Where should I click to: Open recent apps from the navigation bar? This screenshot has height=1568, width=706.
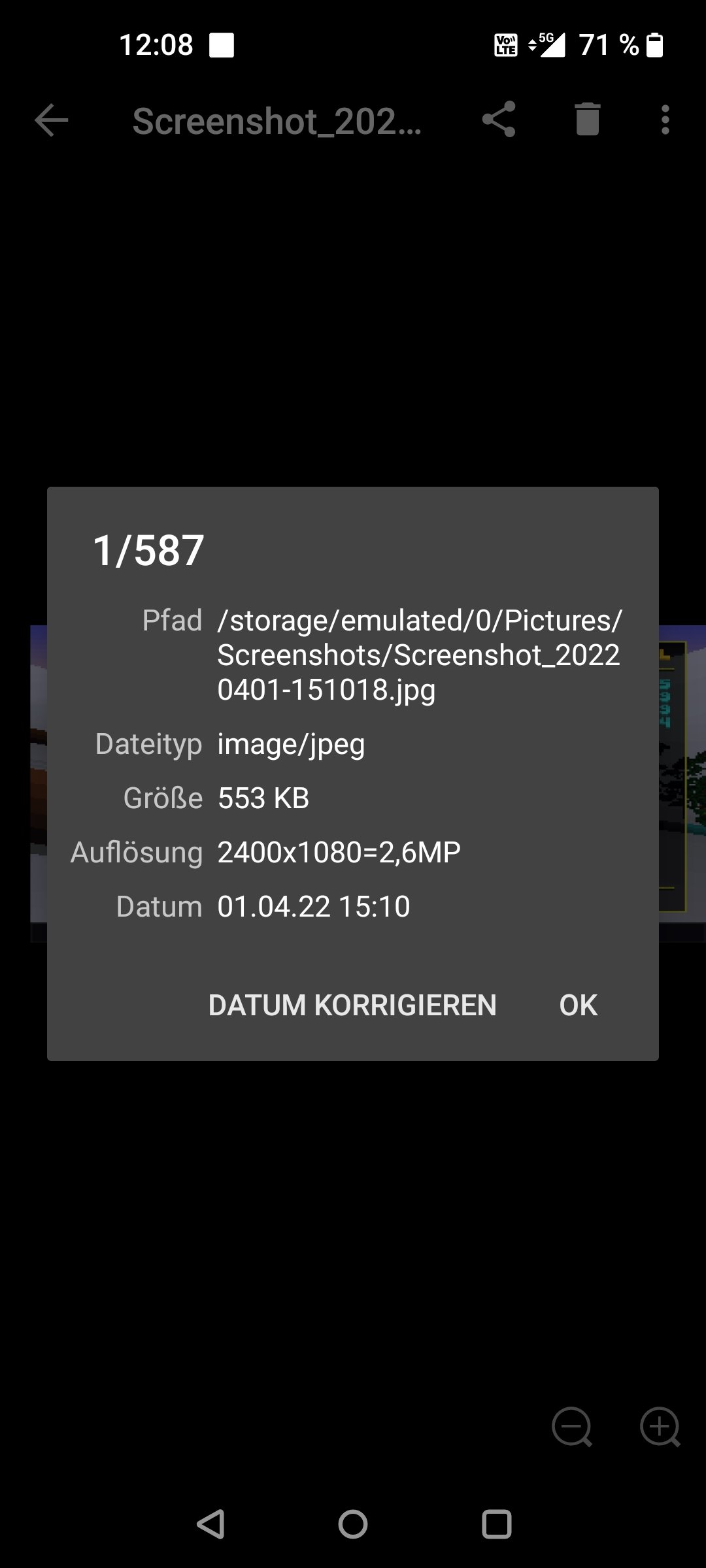pyautogui.click(x=496, y=1524)
